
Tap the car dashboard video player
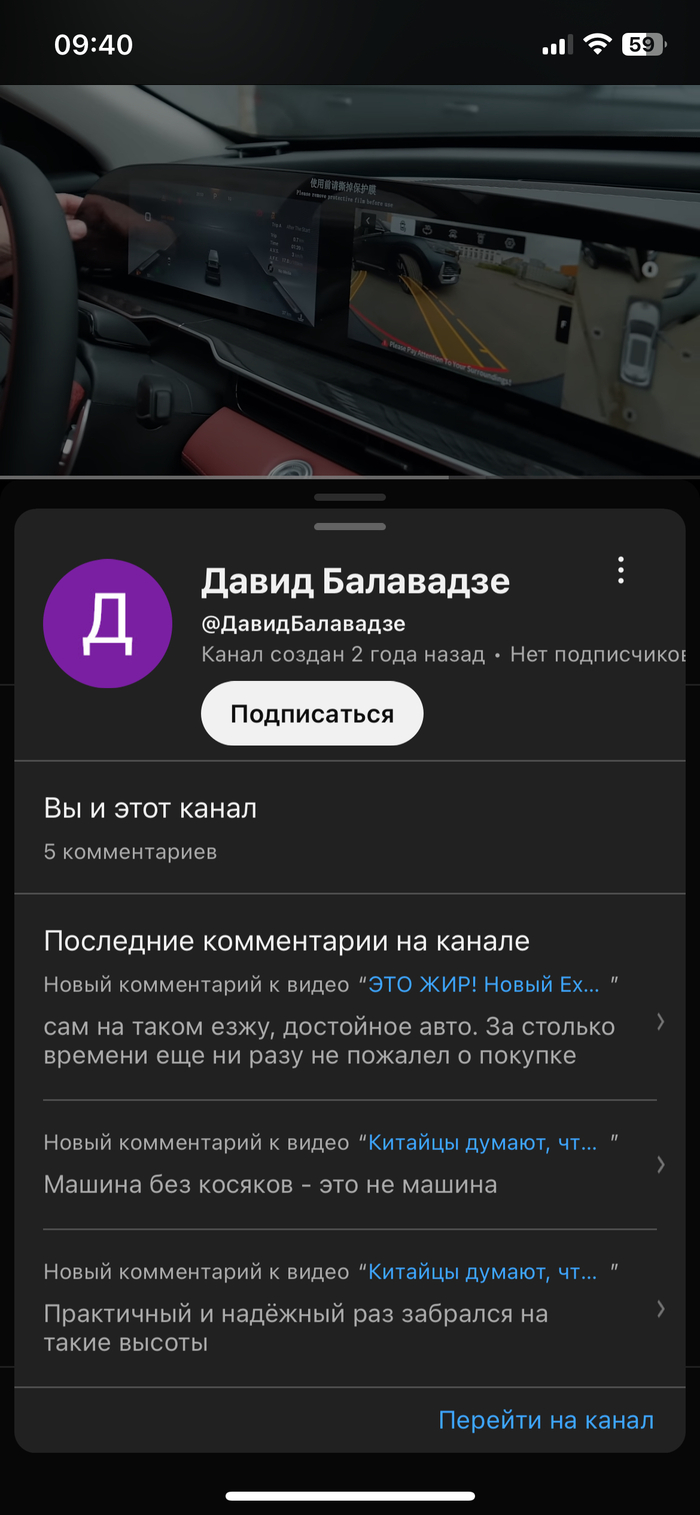[350, 280]
